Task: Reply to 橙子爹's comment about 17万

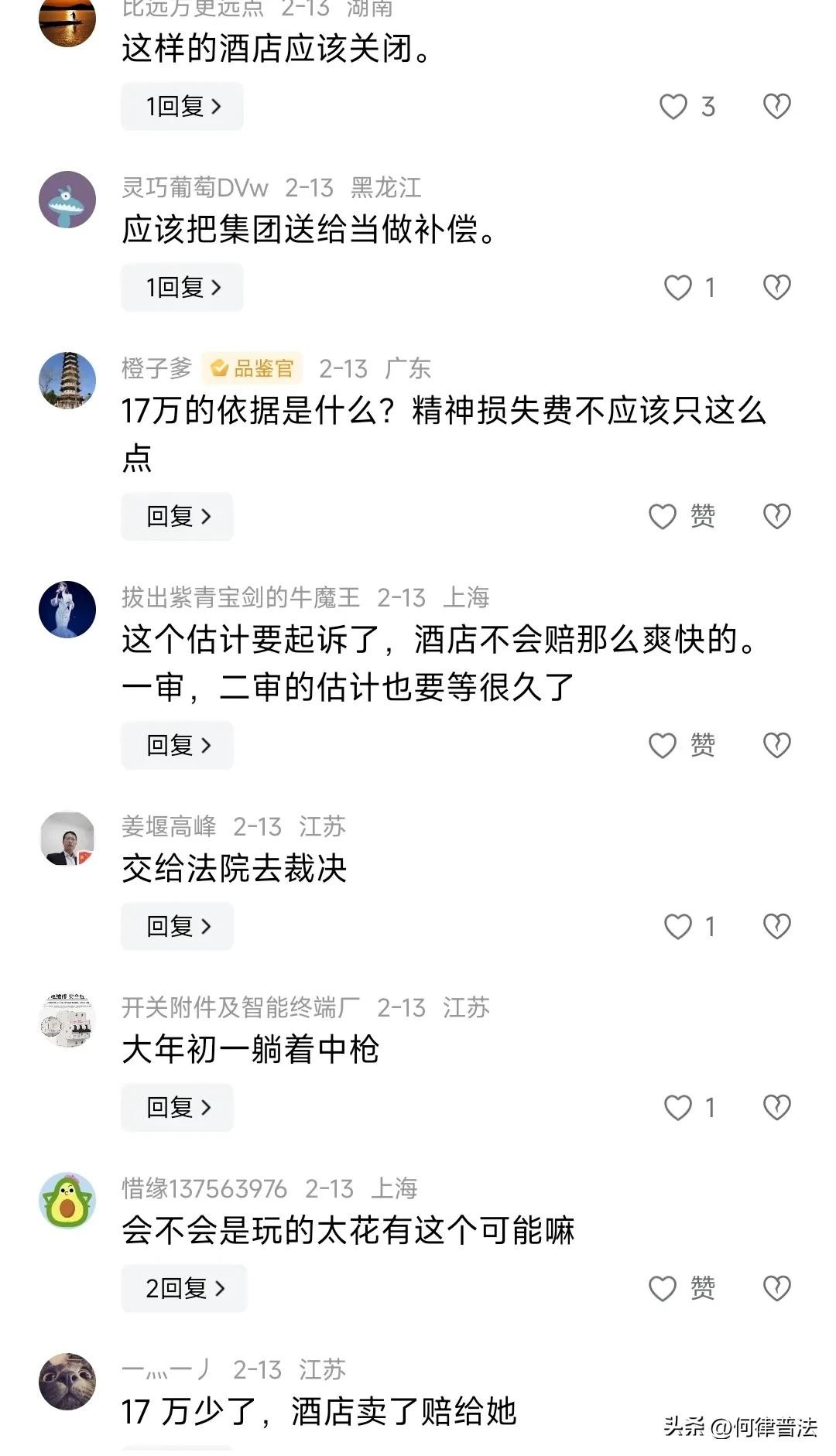Action: [177, 516]
